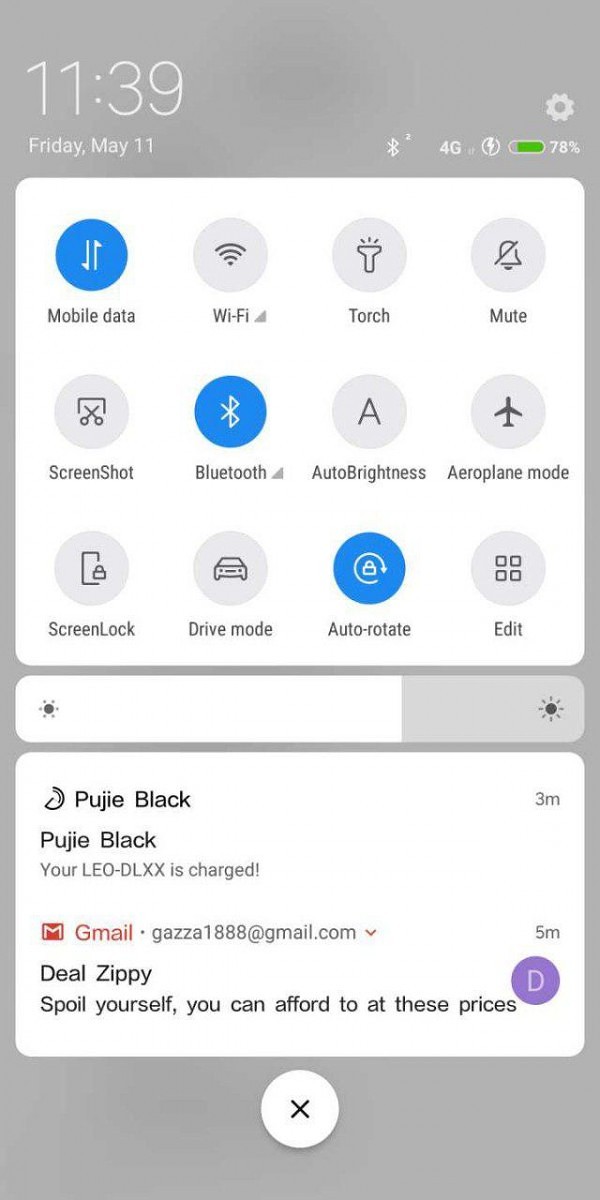The image size is (600, 1200).
Task: Clear all notifications with the X button
Action: (x=300, y=1108)
